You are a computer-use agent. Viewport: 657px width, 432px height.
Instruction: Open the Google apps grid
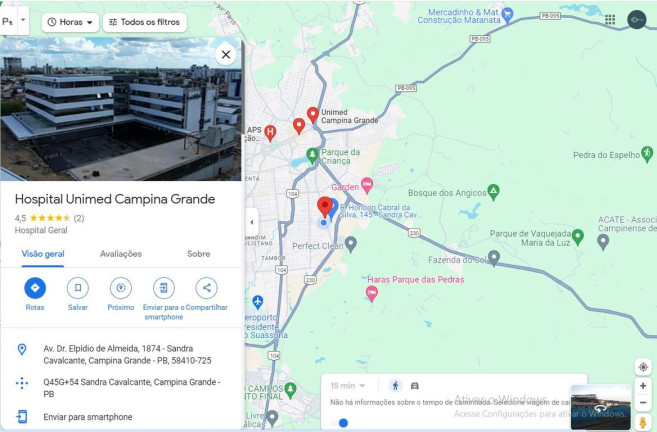click(x=610, y=19)
